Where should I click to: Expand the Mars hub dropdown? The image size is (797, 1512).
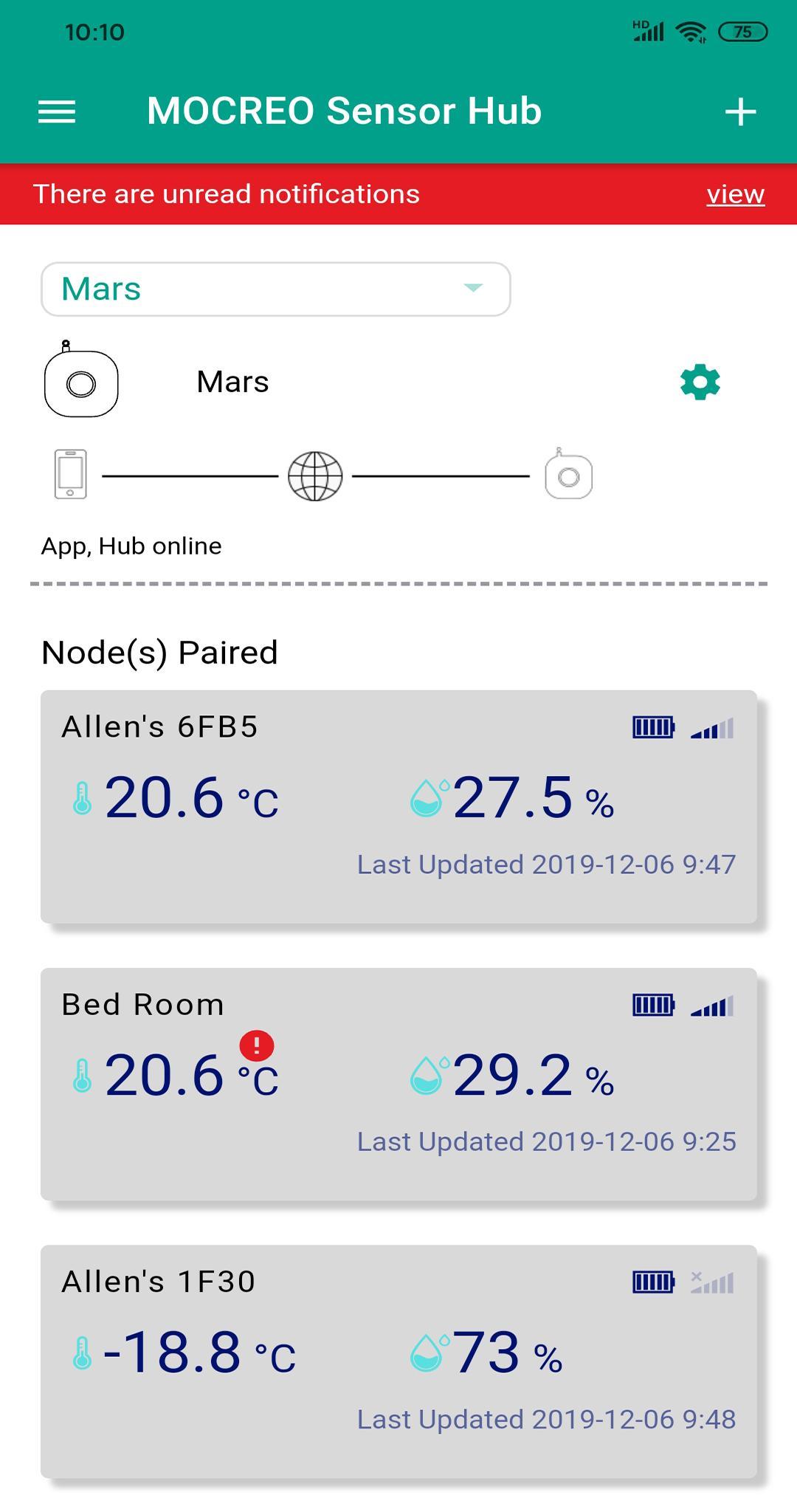point(275,289)
